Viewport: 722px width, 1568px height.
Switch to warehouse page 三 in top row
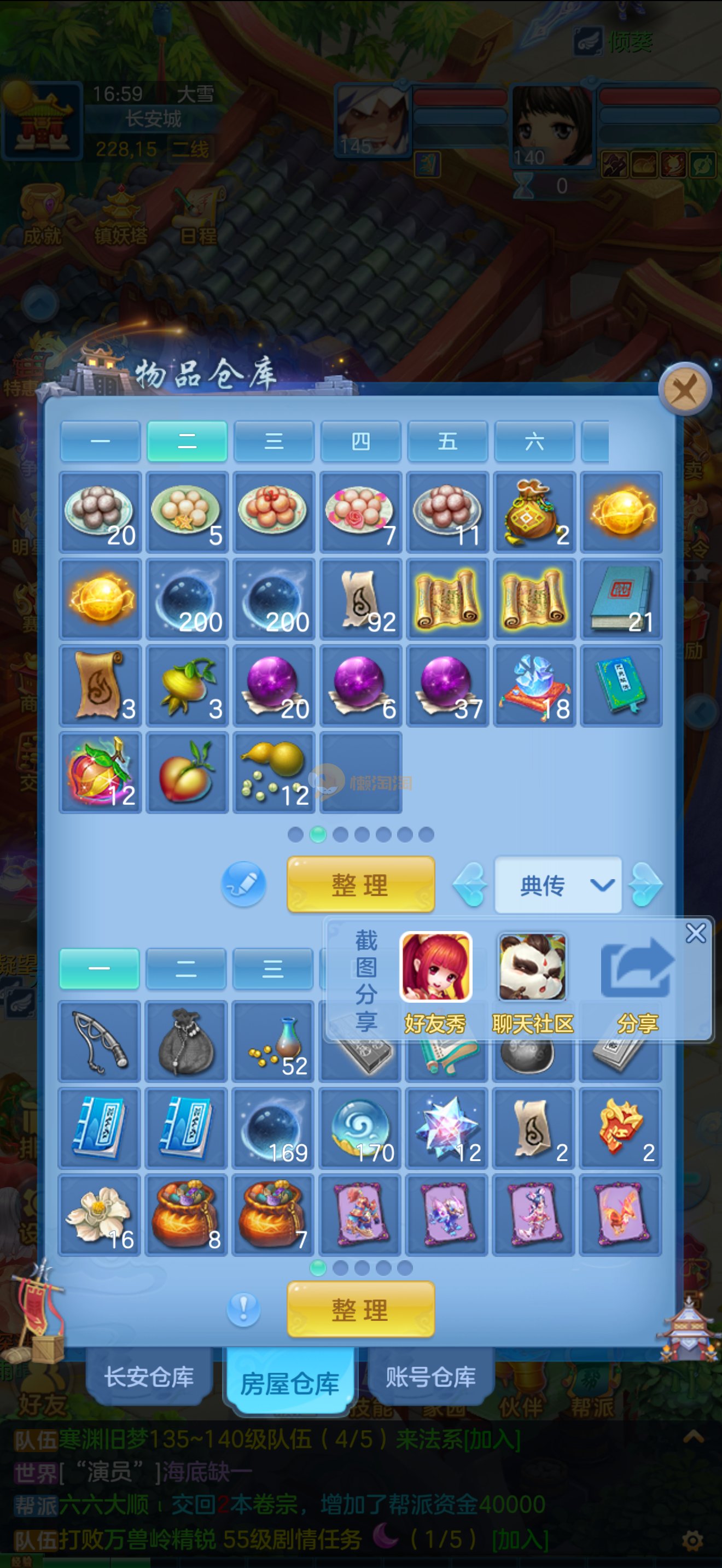click(274, 441)
